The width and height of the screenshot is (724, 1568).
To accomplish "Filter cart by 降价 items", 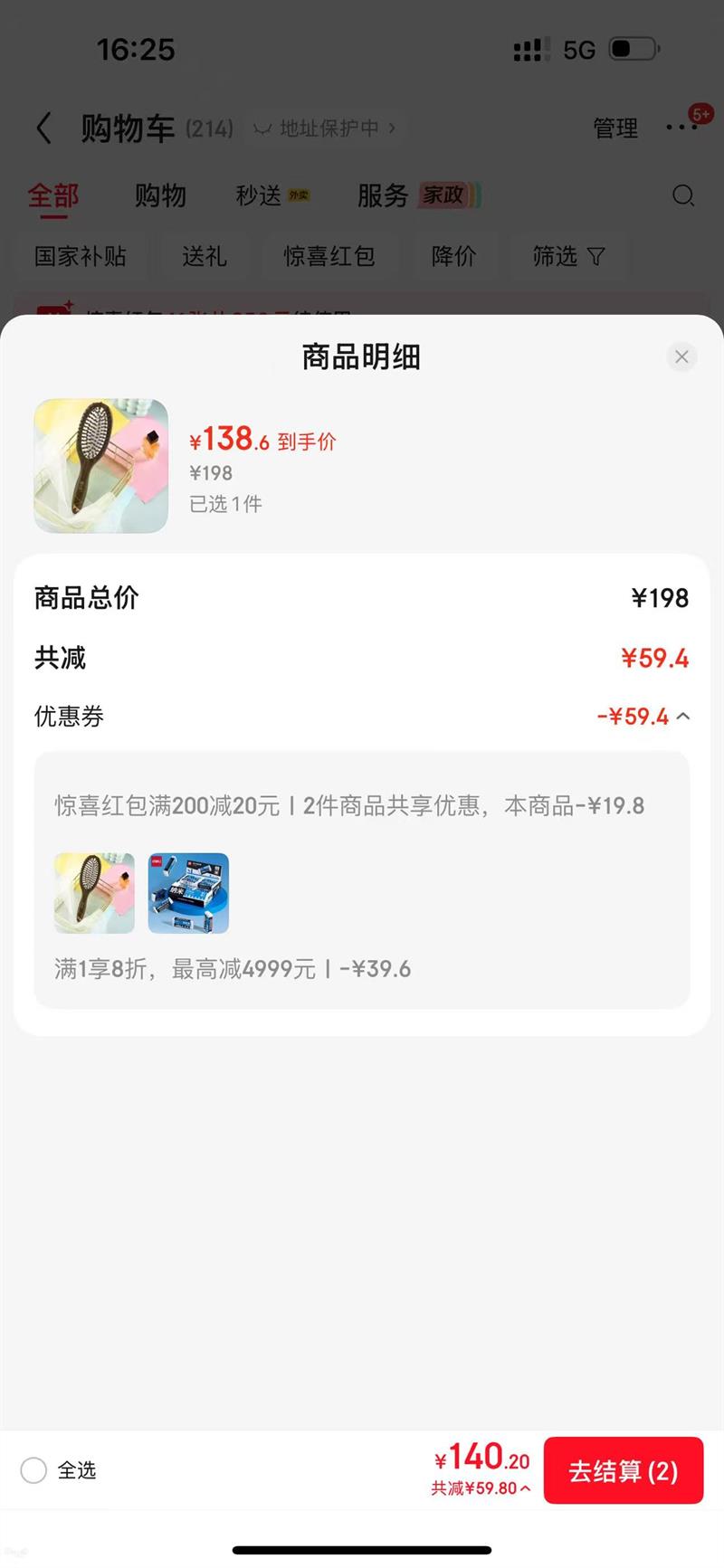I will (x=453, y=257).
